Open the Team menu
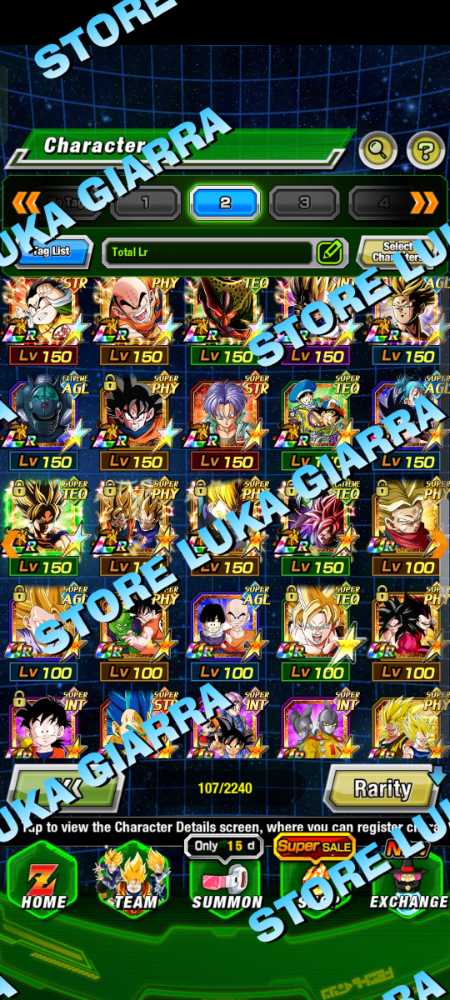This screenshot has width=450, height=1000. 134,878
